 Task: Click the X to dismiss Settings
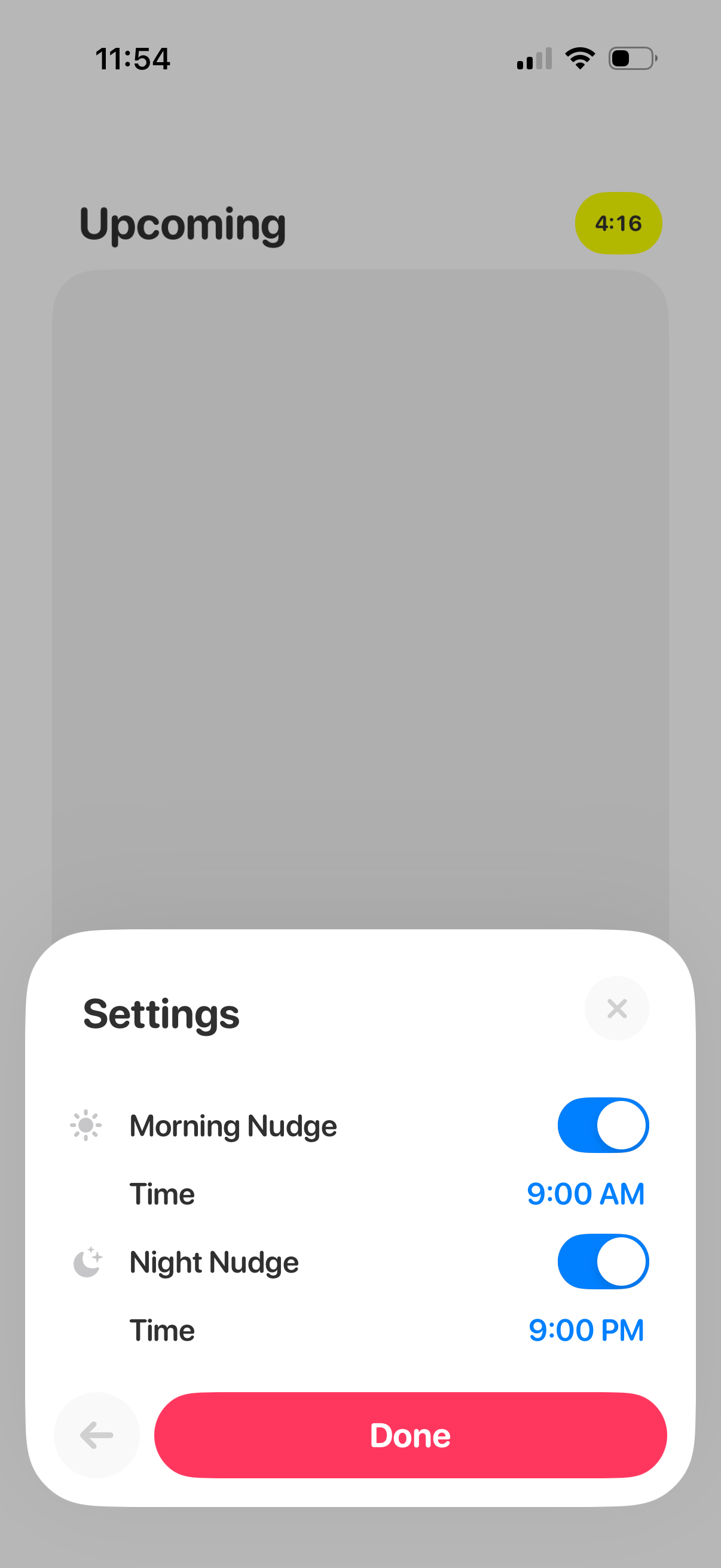617,1008
